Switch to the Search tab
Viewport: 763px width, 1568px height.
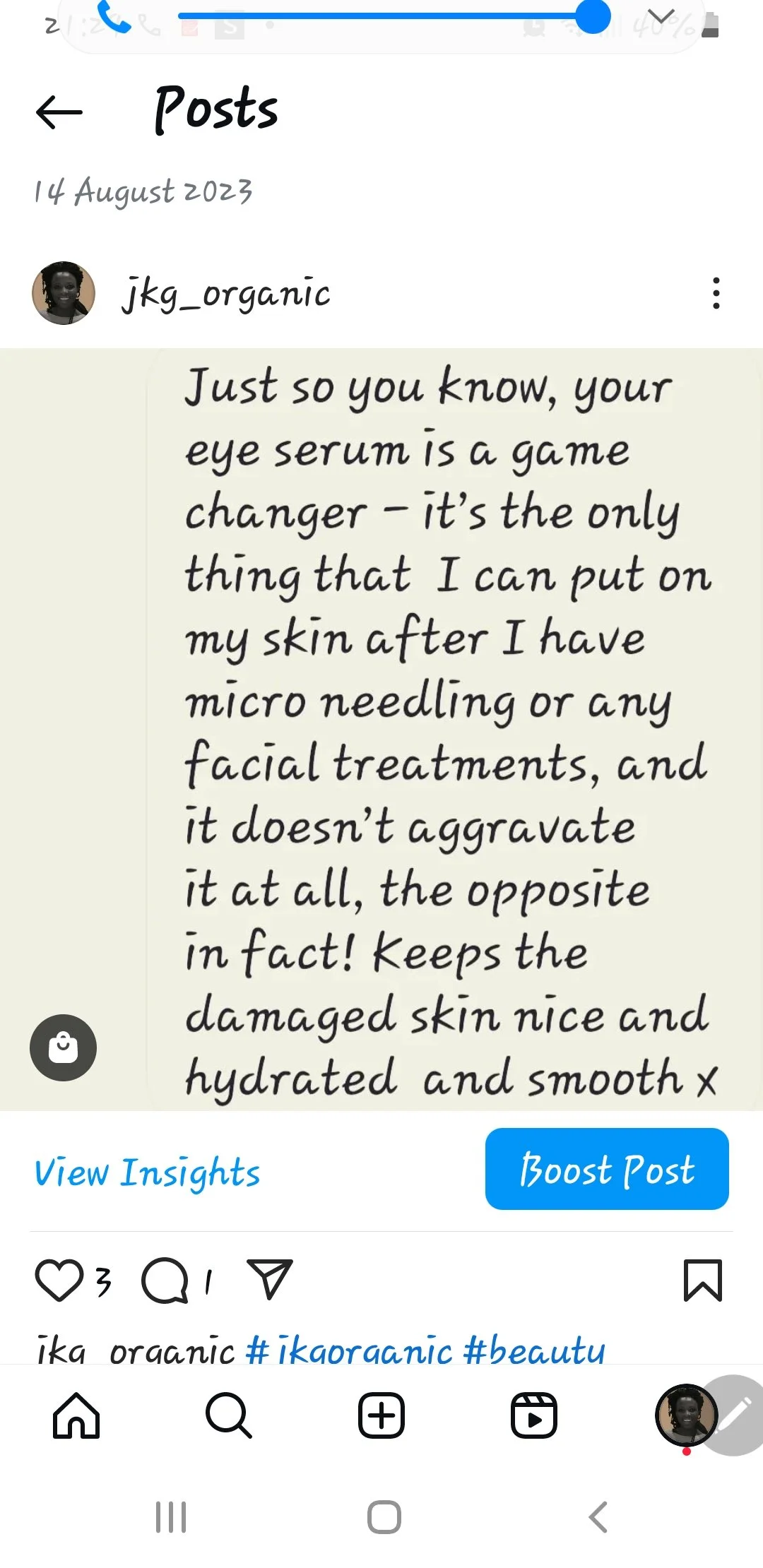pyautogui.click(x=228, y=1415)
